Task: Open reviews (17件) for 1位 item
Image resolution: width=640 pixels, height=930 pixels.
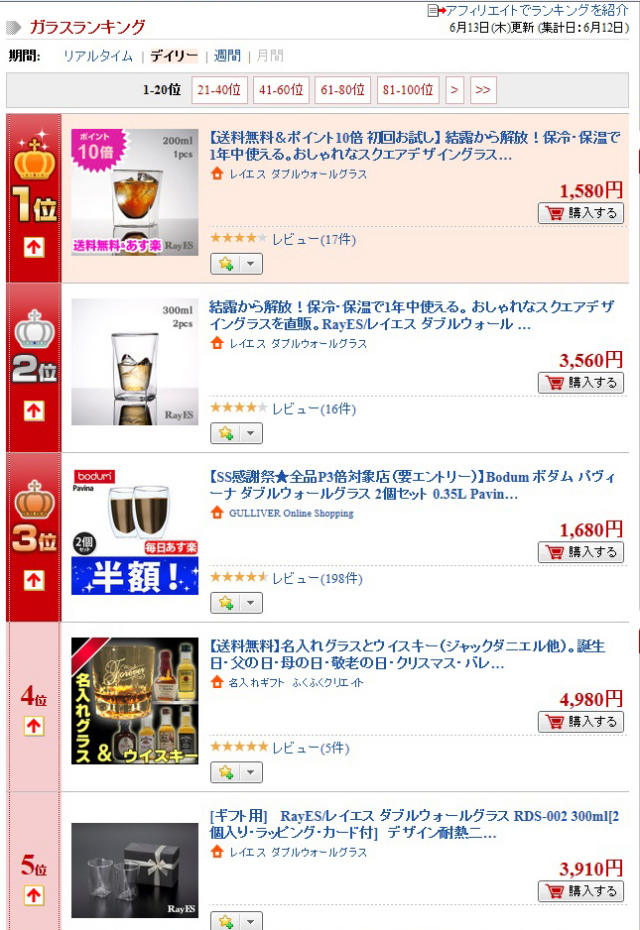Action: [x=313, y=239]
